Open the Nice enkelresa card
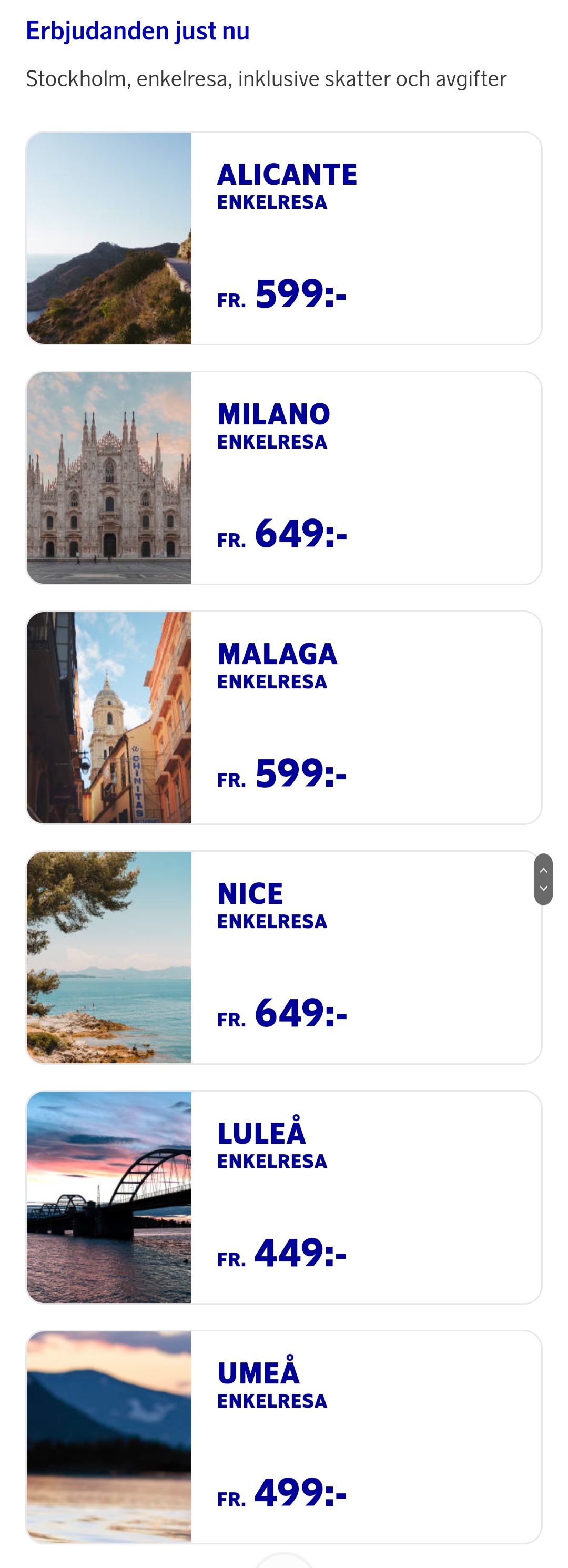568x1568 pixels. point(283,958)
